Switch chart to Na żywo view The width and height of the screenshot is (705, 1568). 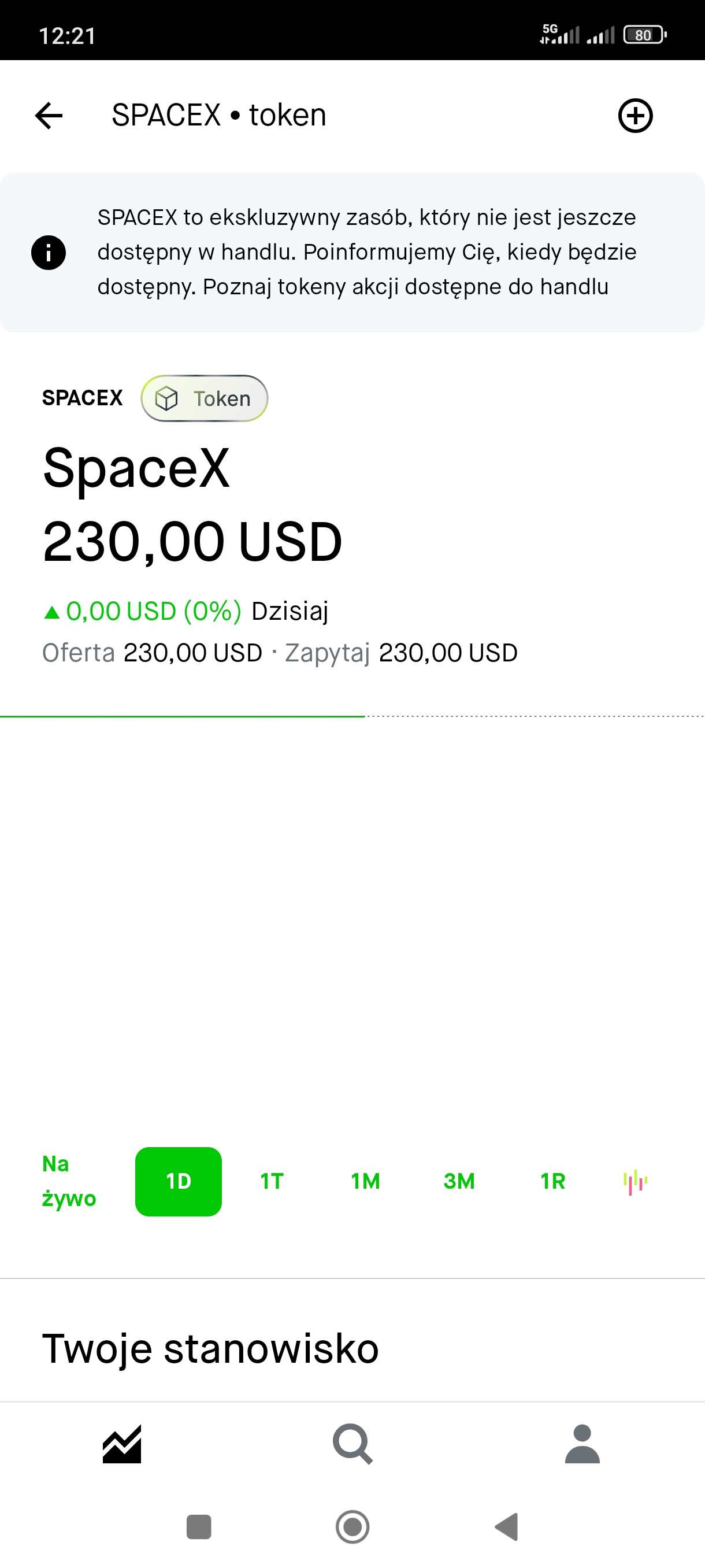point(69,1181)
